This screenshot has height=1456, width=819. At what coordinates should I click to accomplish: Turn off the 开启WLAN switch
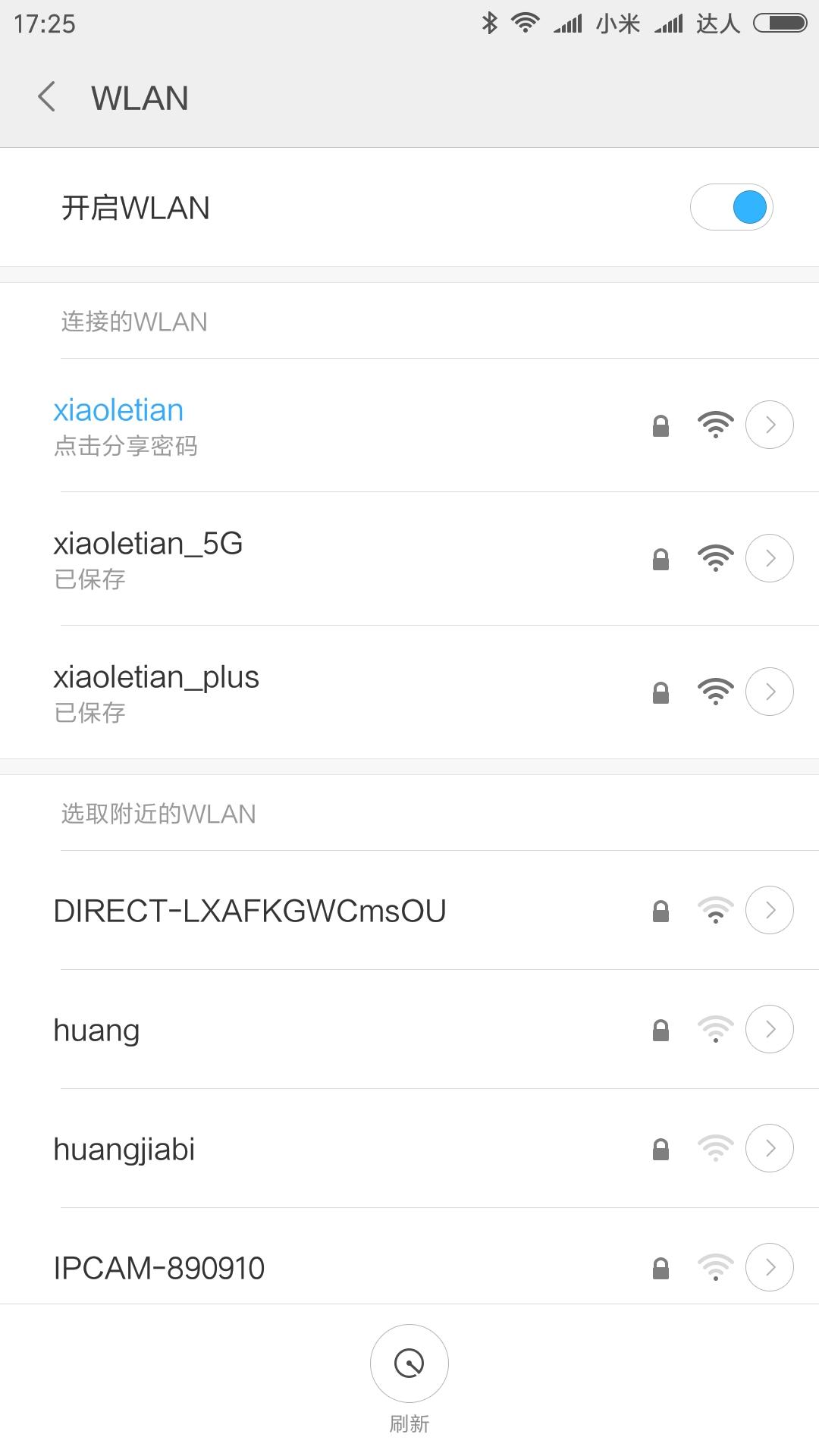tap(731, 207)
